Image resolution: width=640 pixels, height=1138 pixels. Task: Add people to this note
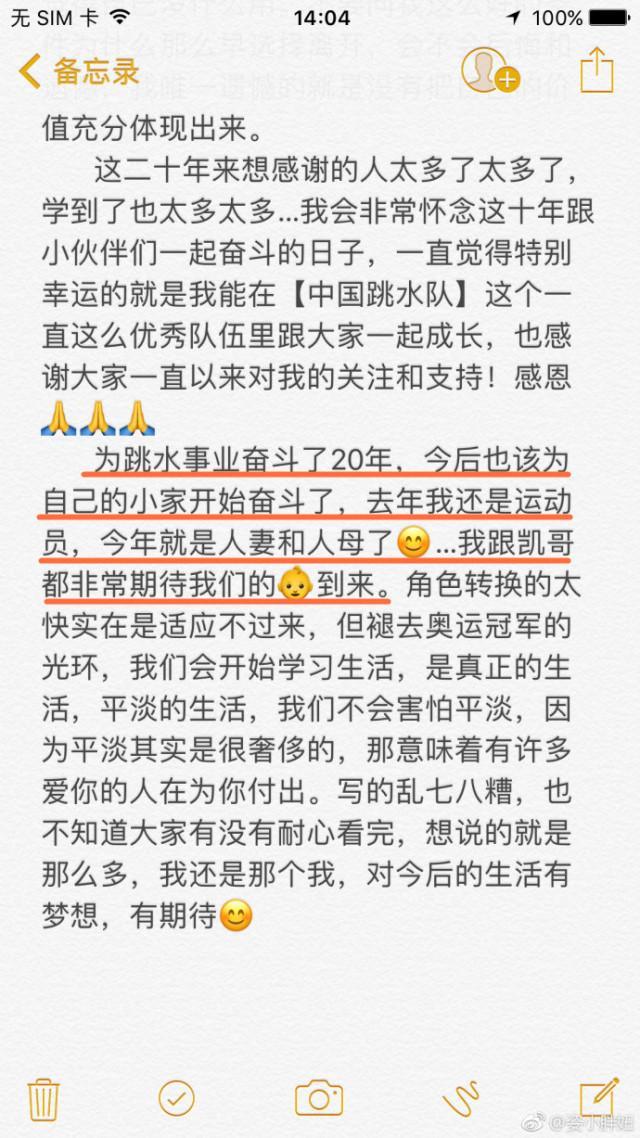(x=489, y=70)
